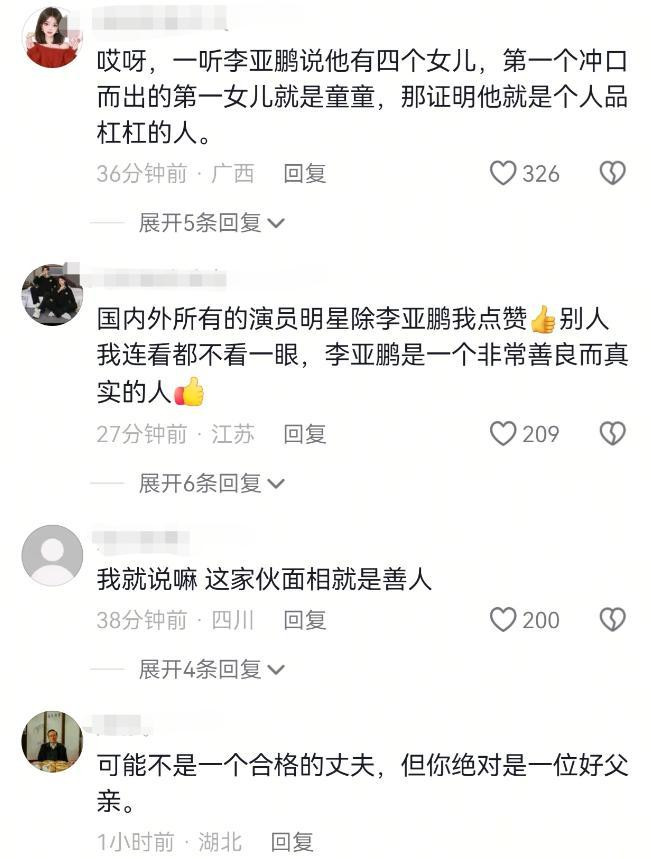Open avatar of the Hubei commenter
This screenshot has height=859, width=651.
click(x=52, y=741)
